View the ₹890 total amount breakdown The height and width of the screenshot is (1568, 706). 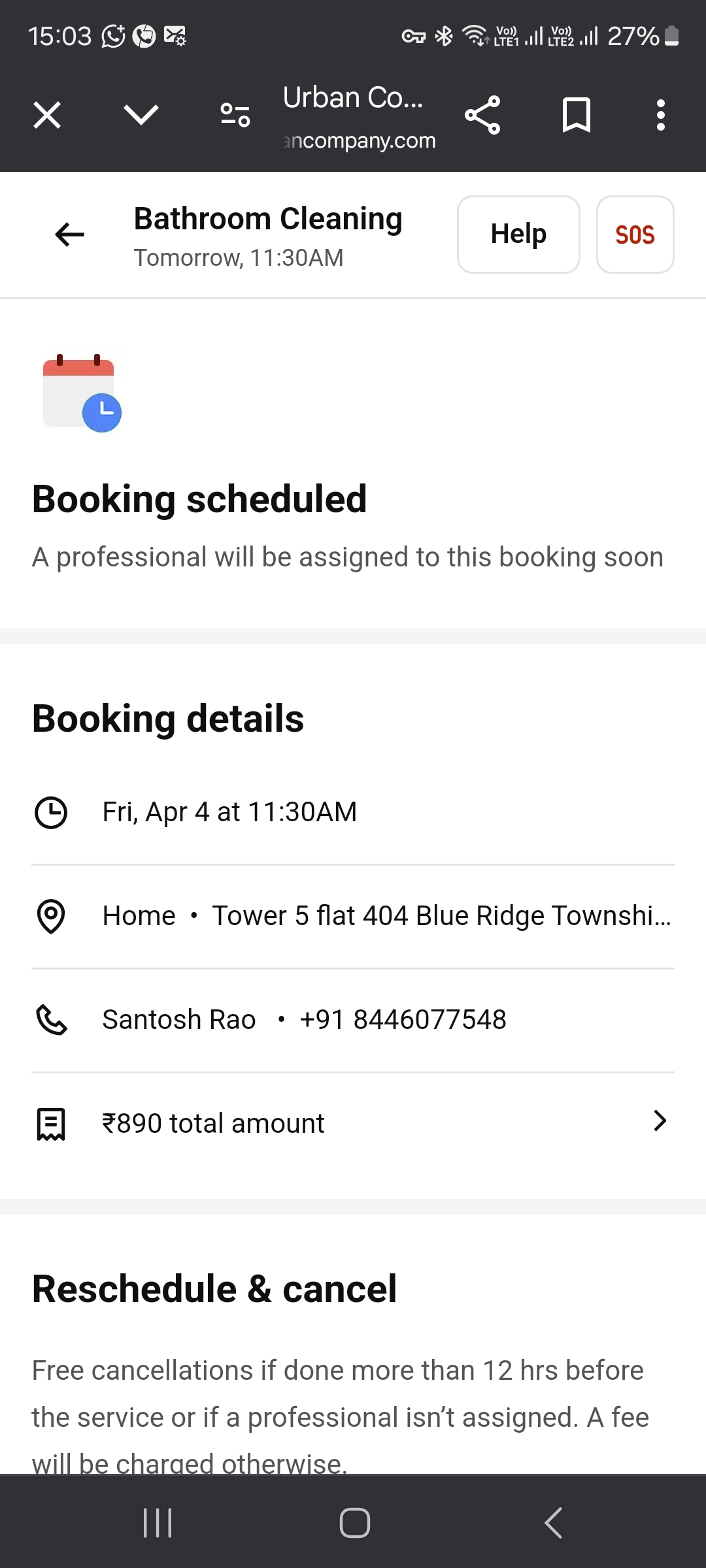353,1124
